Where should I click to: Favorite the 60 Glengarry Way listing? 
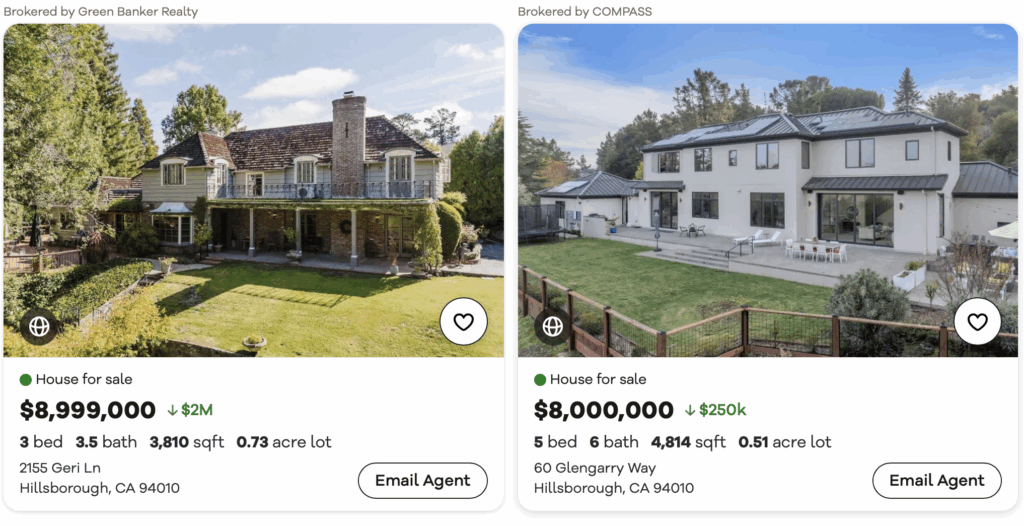point(977,322)
